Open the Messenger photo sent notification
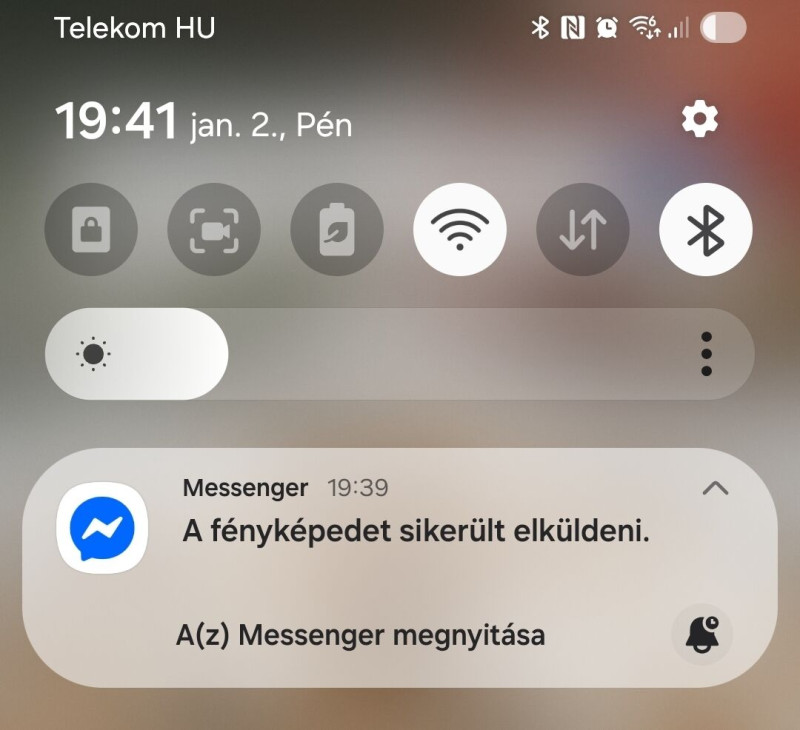Viewport: 800px width, 730px height. click(415, 532)
